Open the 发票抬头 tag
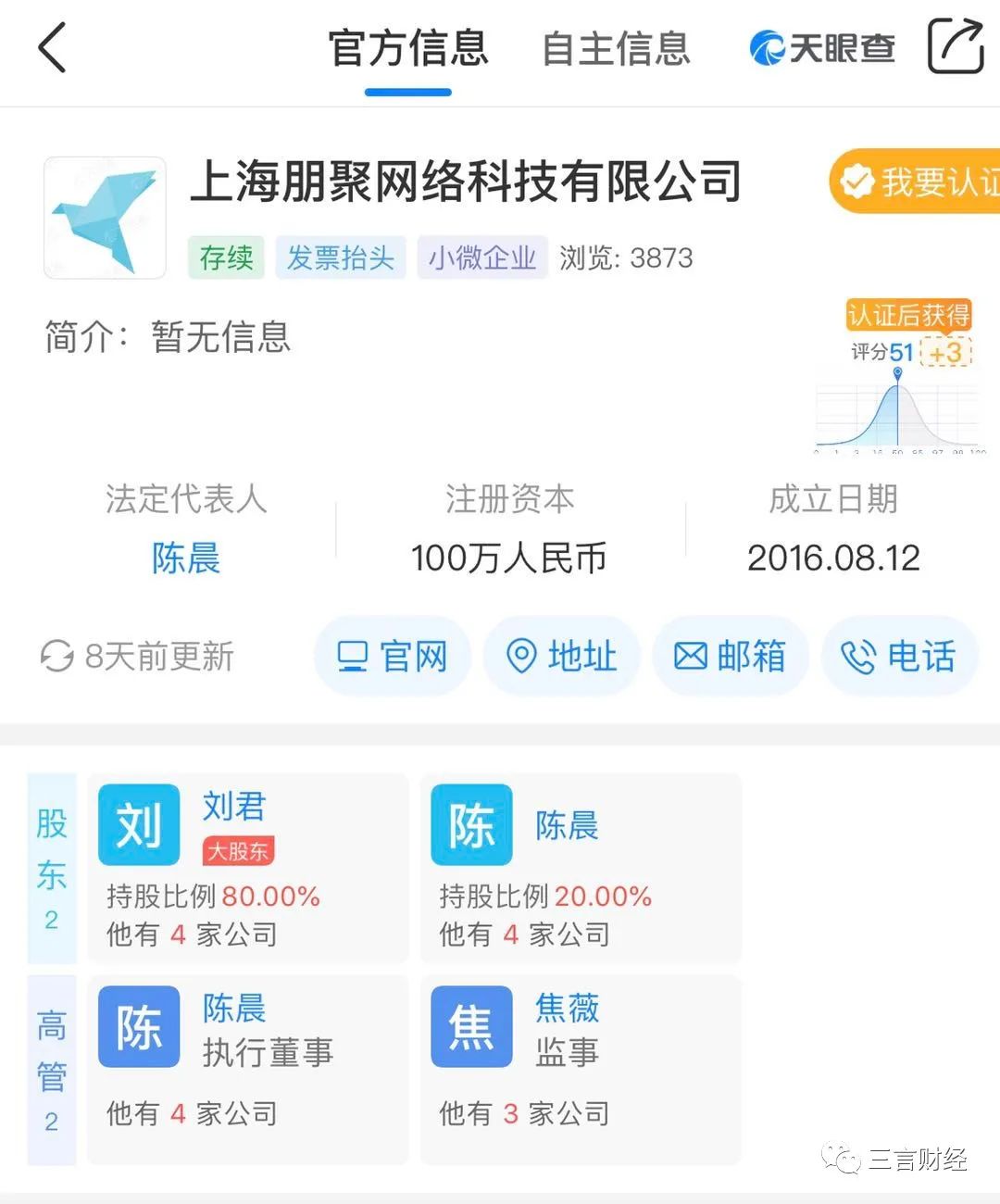 340,257
